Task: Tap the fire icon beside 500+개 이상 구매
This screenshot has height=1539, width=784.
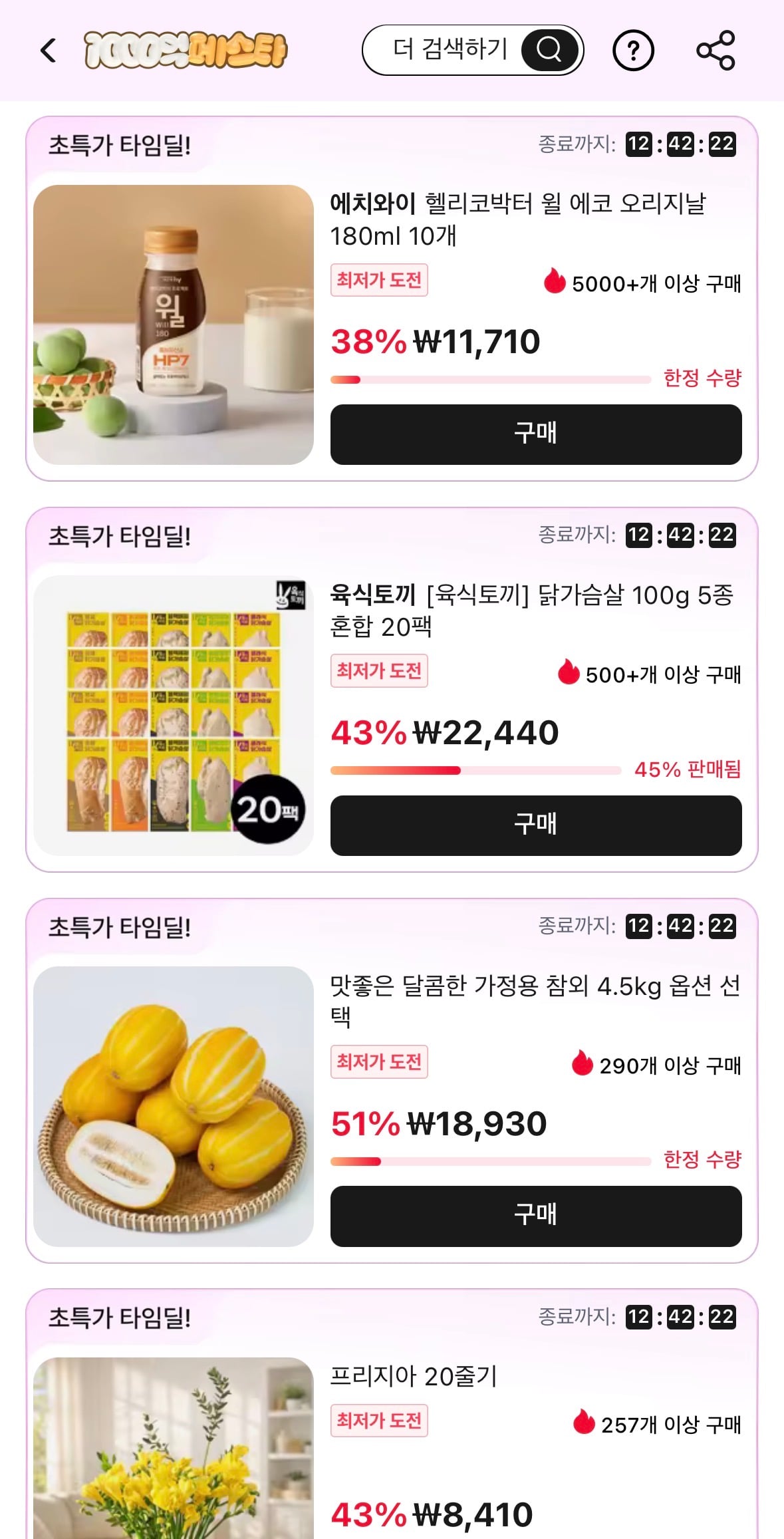Action: click(x=570, y=673)
